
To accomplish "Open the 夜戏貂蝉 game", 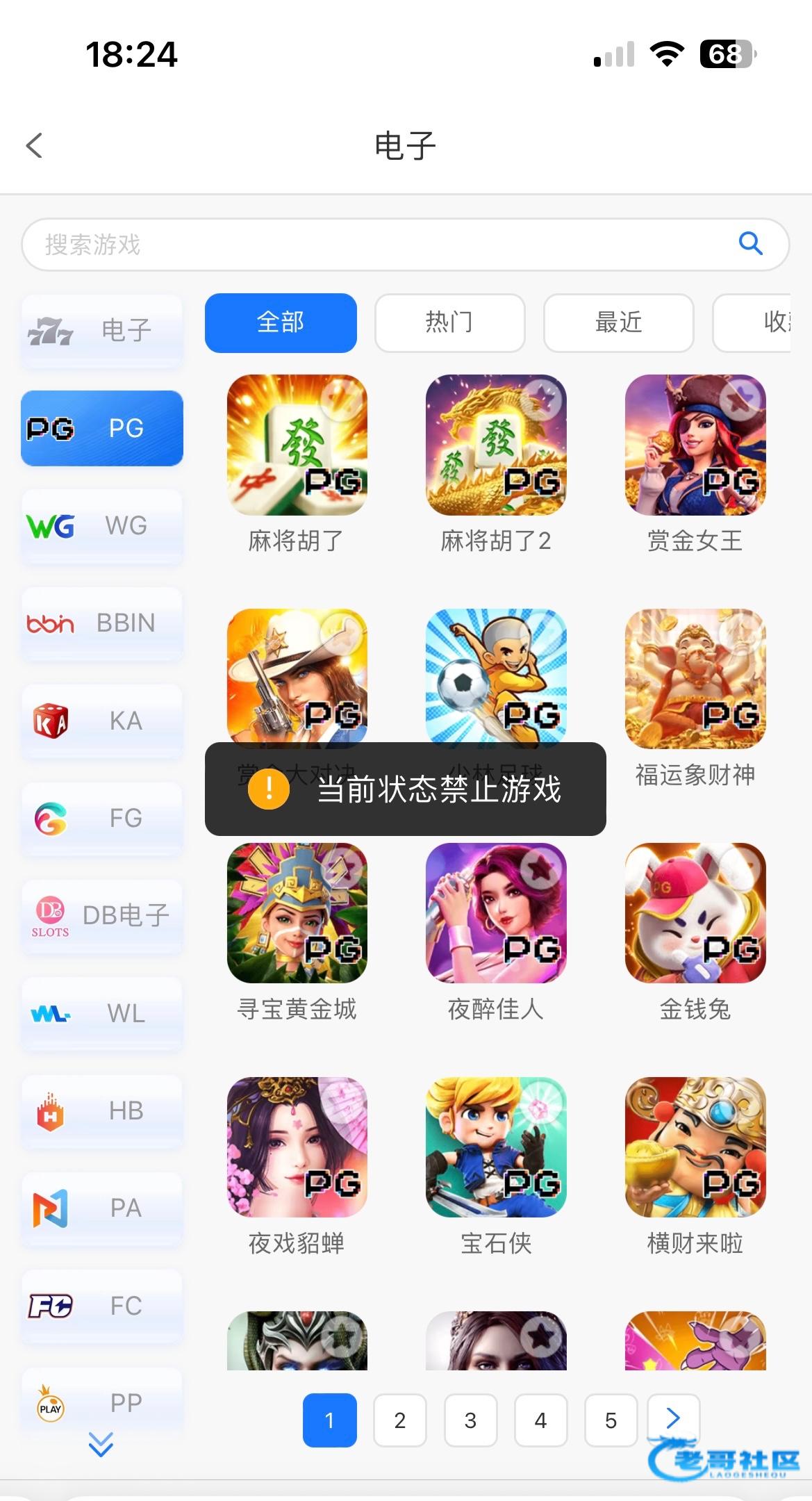I will point(297,1147).
